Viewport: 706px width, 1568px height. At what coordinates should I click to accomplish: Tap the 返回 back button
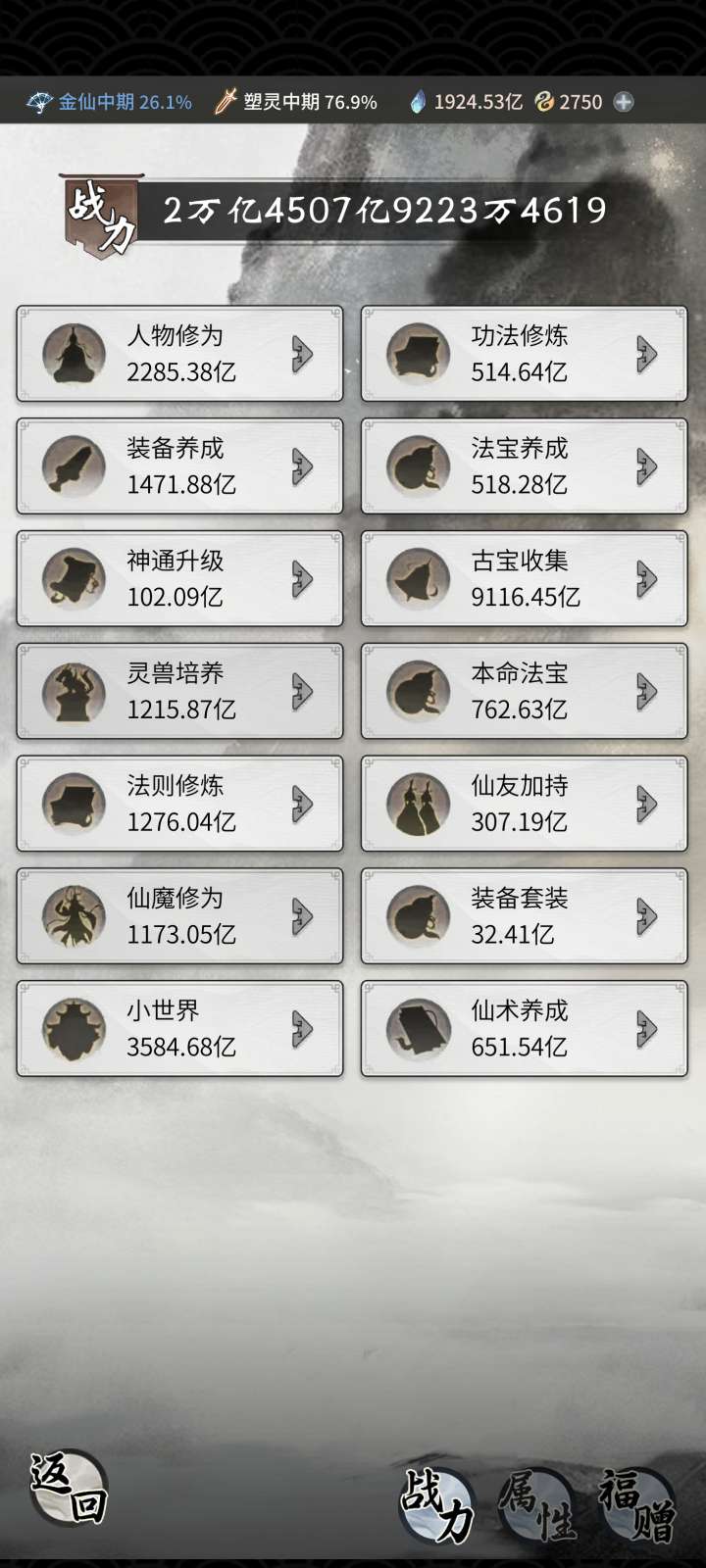68,1488
